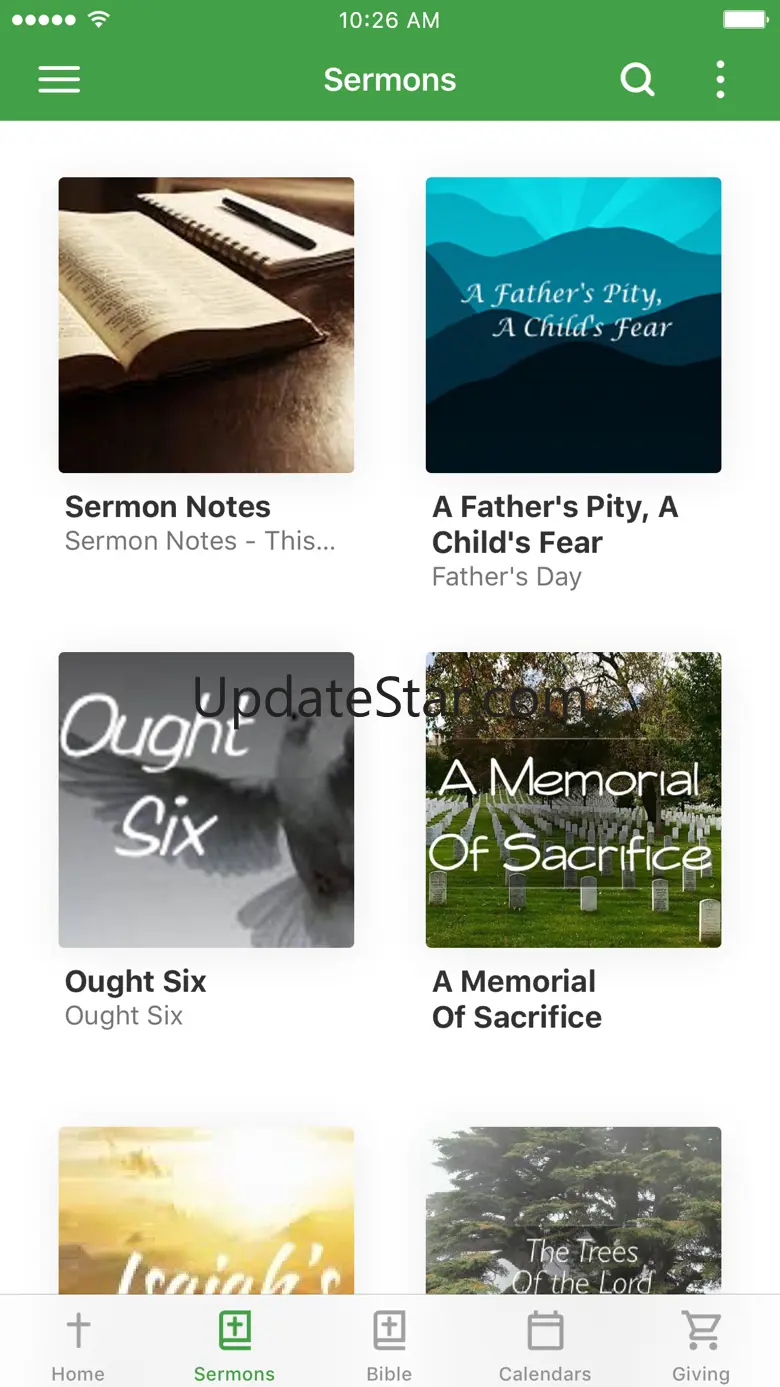View A Memorial Of Sacrifice sermon
The width and height of the screenshot is (780, 1387).
click(x=573, y=800)
